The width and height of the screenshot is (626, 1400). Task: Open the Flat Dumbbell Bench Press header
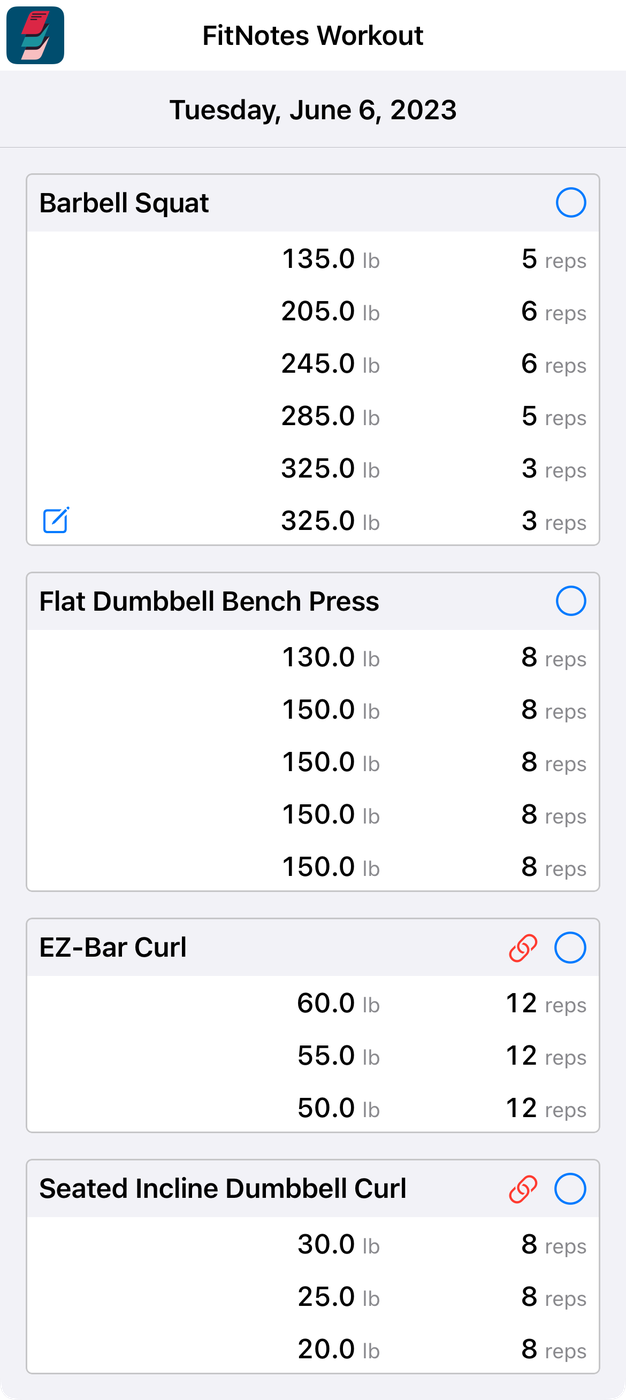click(x=209, y=601)
